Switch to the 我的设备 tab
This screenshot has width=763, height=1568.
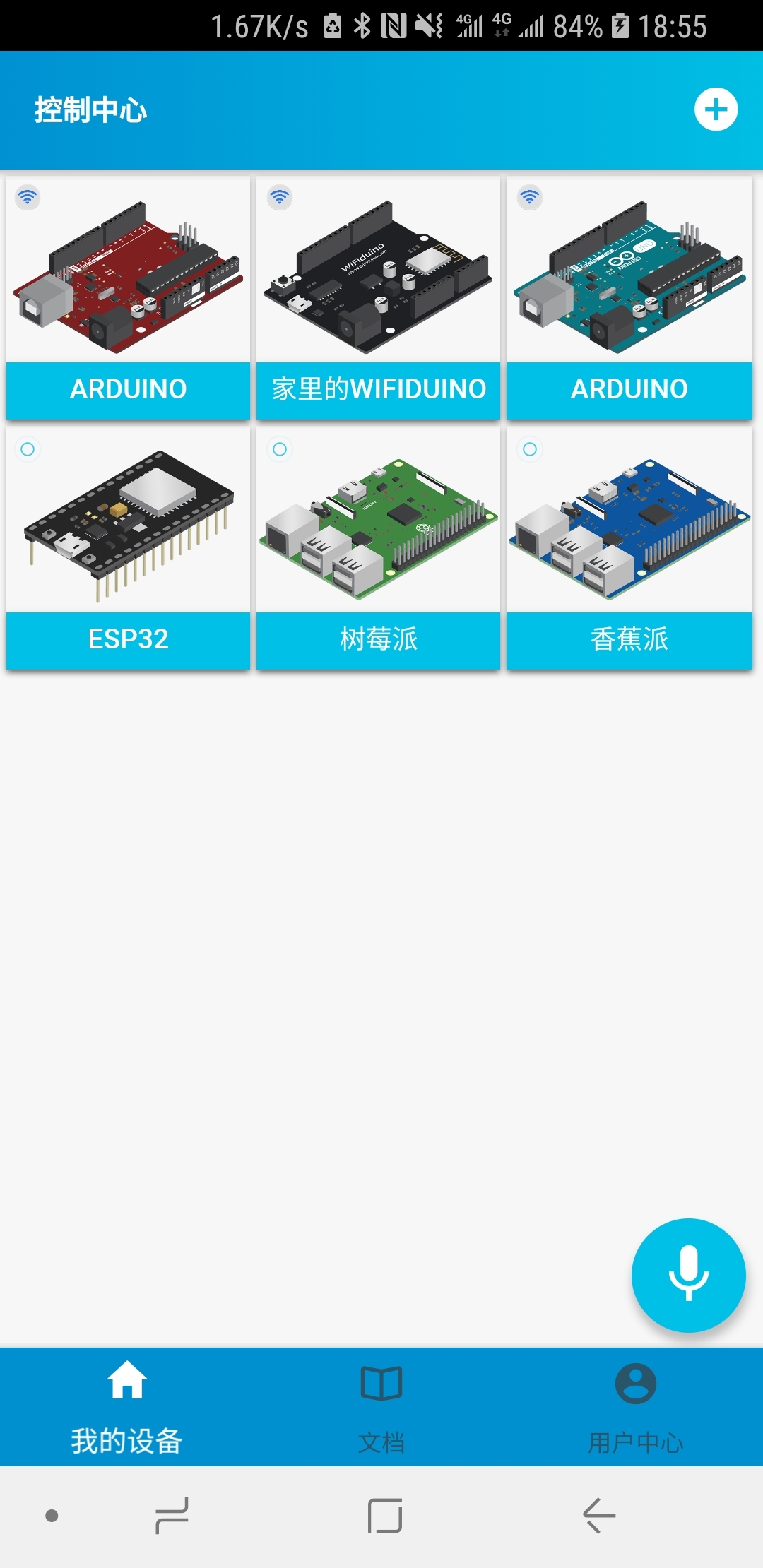(x=127, y=1407)
